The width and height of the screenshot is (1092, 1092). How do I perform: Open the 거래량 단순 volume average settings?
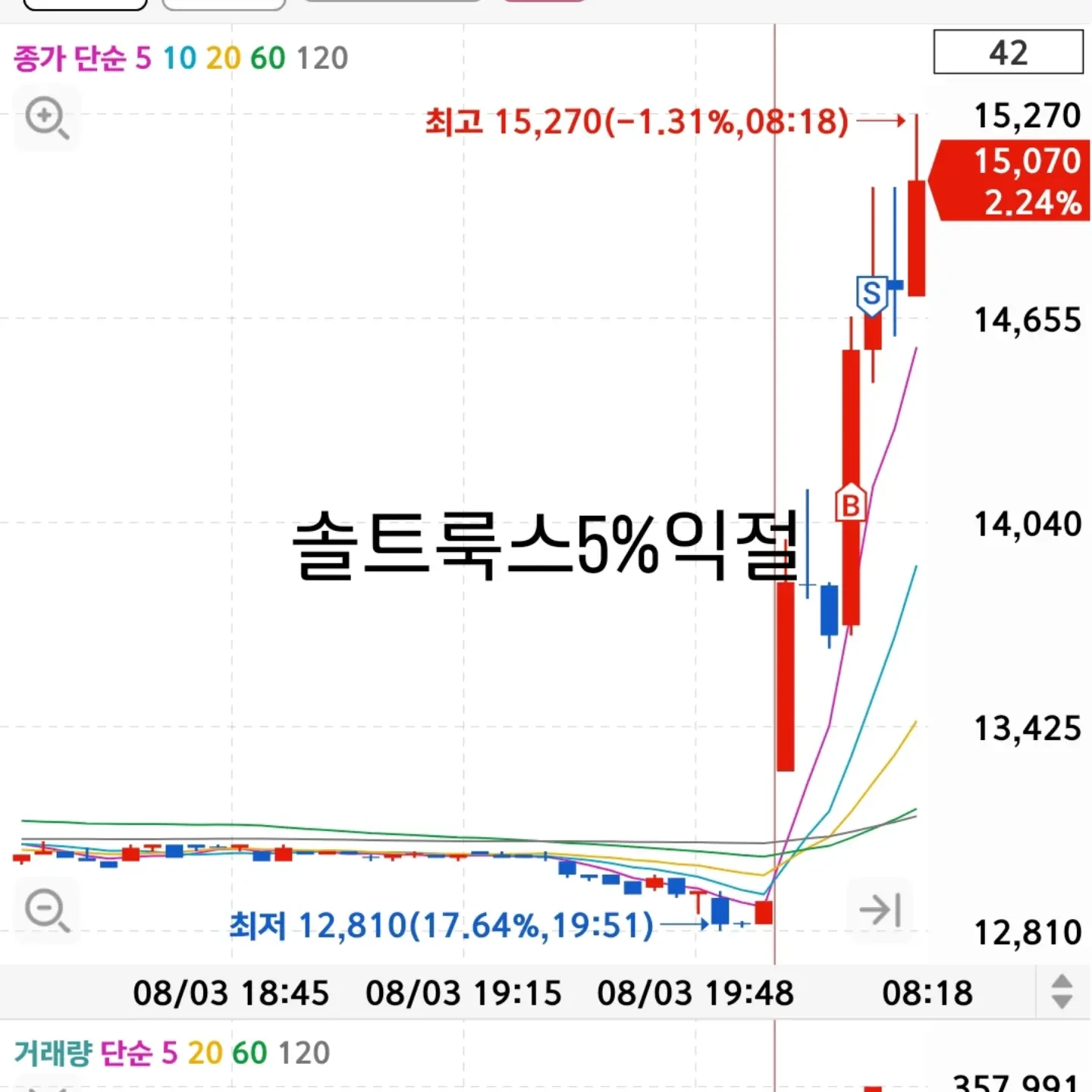pos(172,1053)
